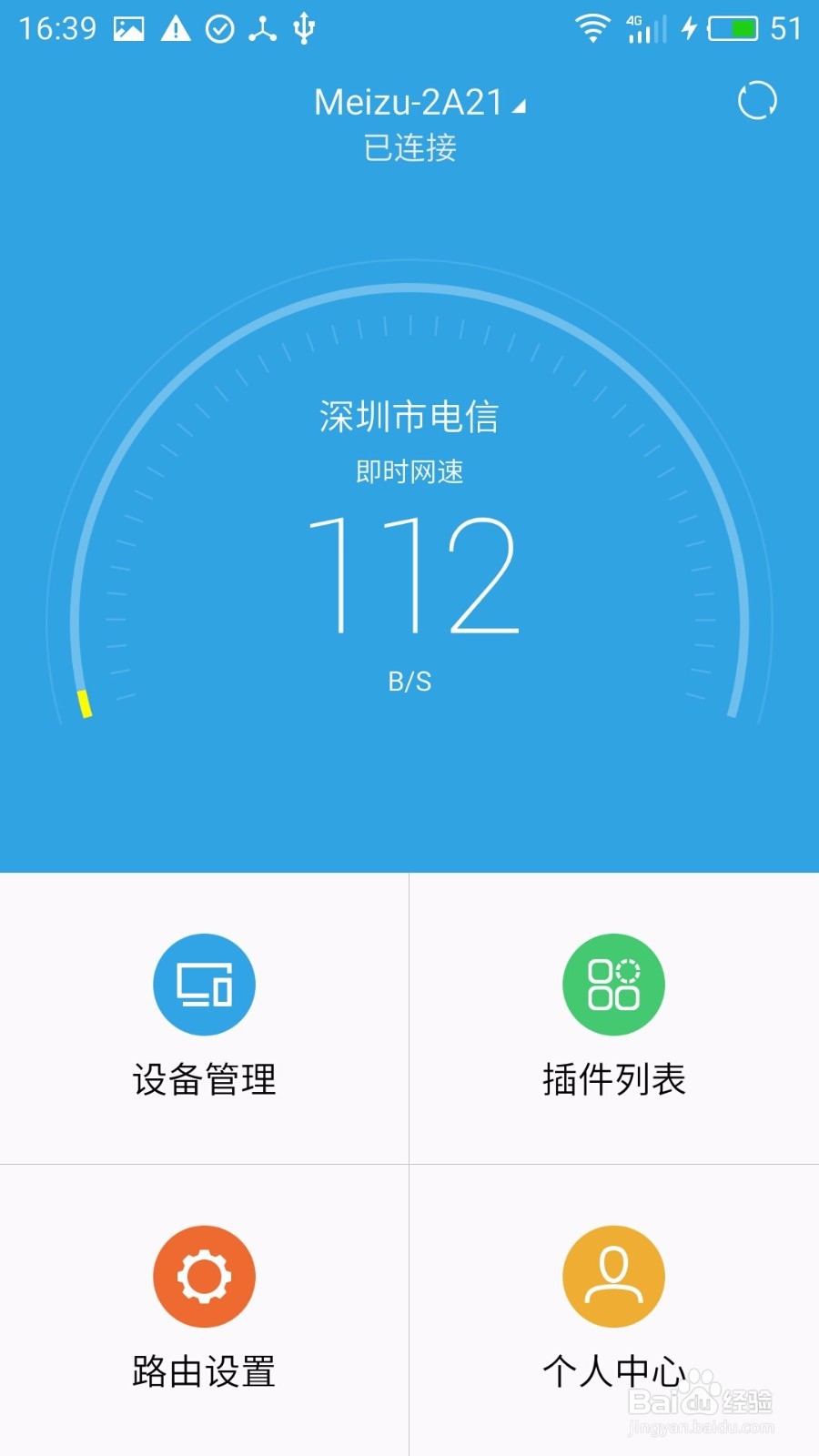The image size is (819, 1456).
Task: Tap the yellow marker on the speed gauge
Action: pyautogui.click(x=83, y=703)
